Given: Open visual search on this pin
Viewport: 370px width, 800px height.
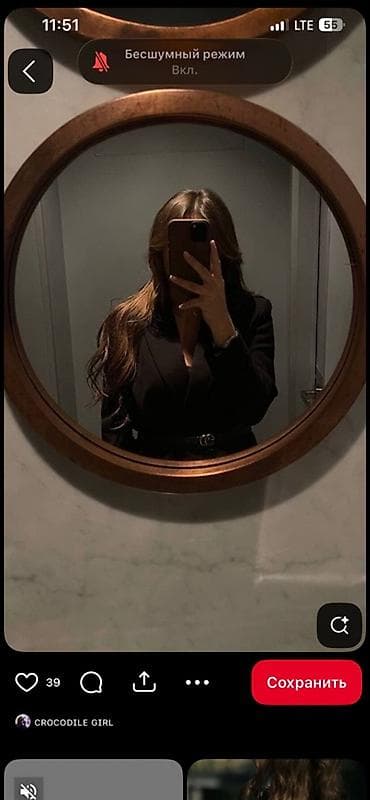Looking at the screenshot, I should pyautogui.click(x=339, y=625).
